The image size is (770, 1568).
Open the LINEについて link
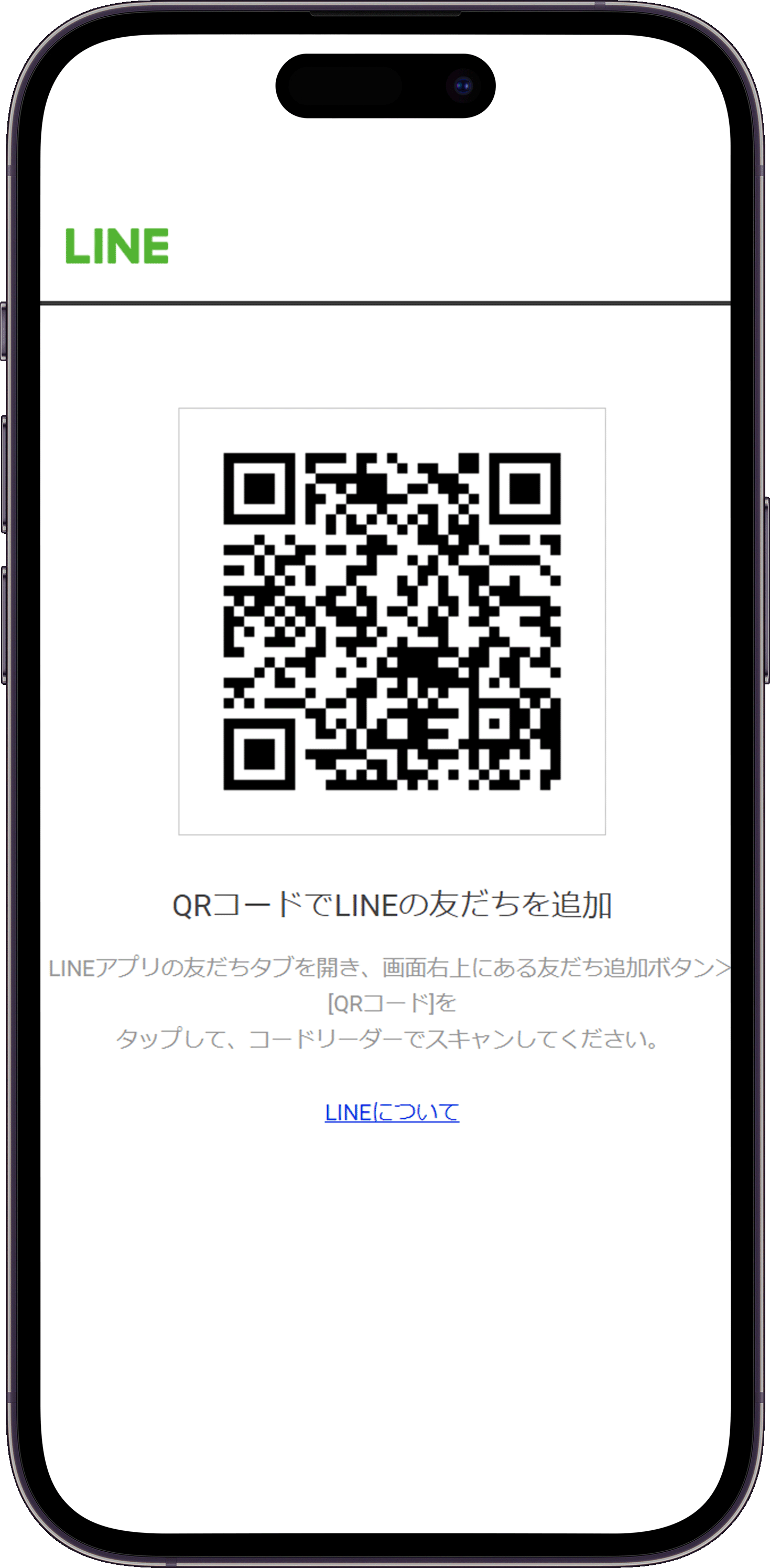click(x=392, y=1112)
